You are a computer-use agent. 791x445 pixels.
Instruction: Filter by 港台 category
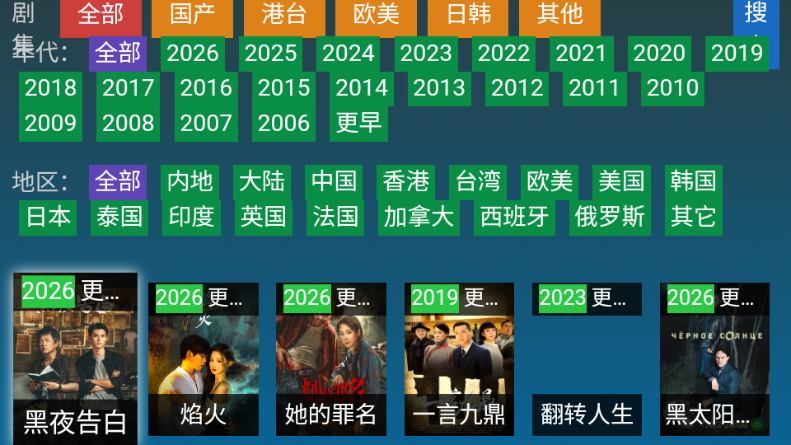click(x=284, y=15)
